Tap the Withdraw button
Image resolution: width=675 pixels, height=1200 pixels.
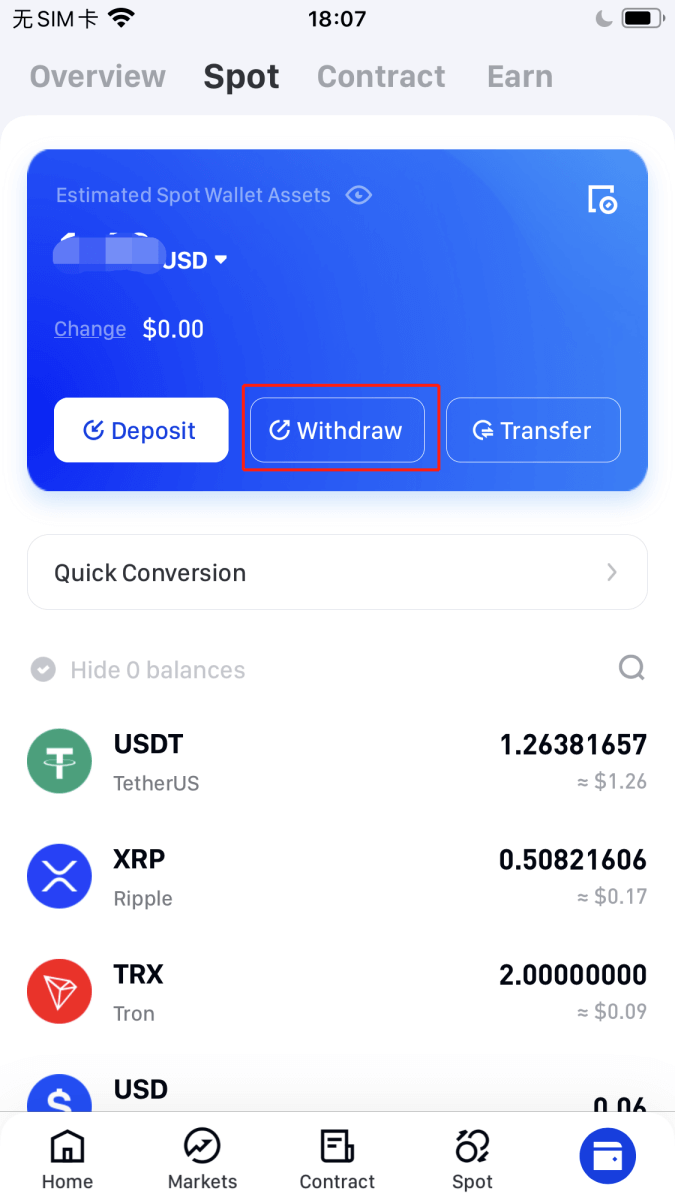pos(337,430)
